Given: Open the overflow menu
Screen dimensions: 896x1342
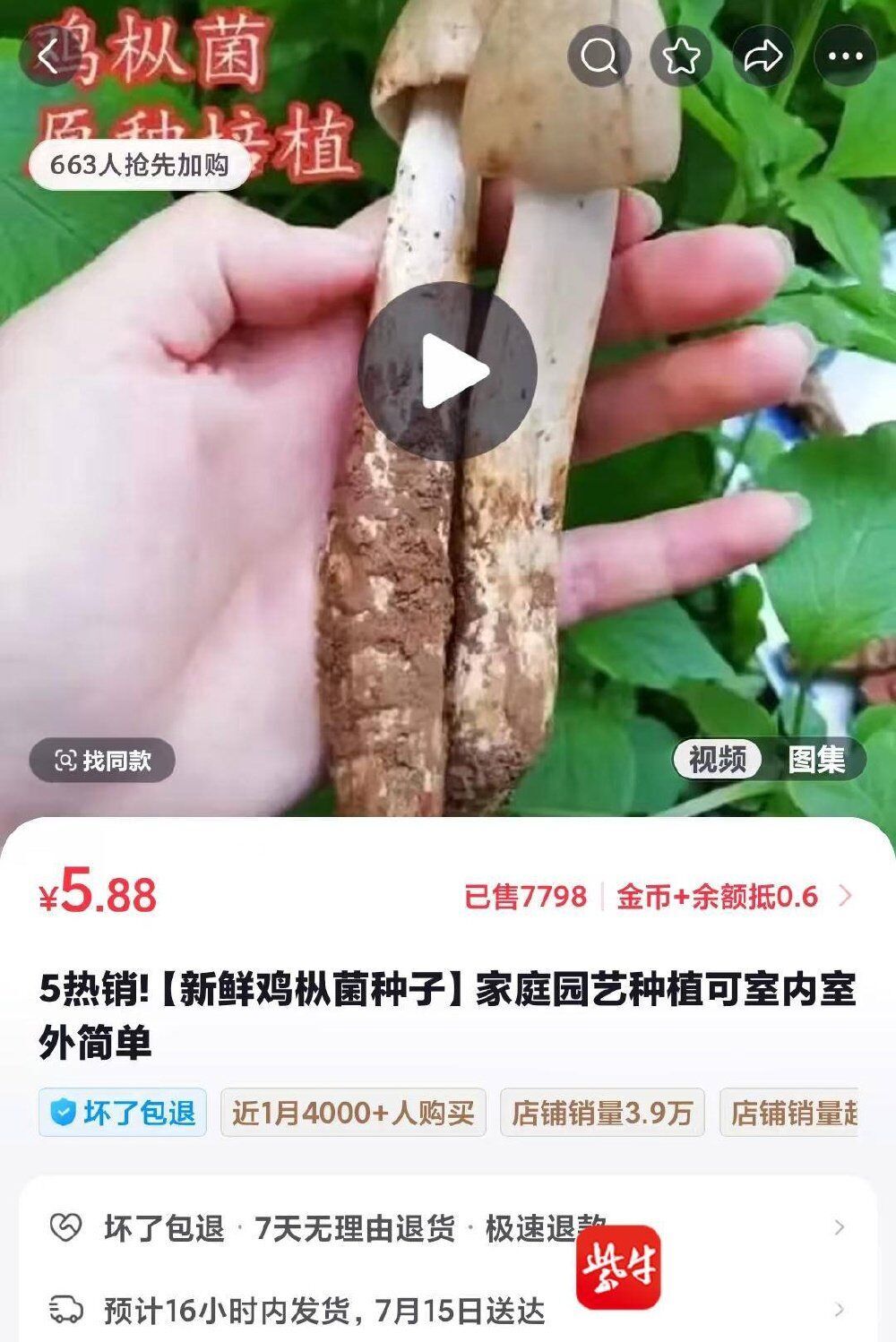Looking at the screenshot, I should [845, 56].
